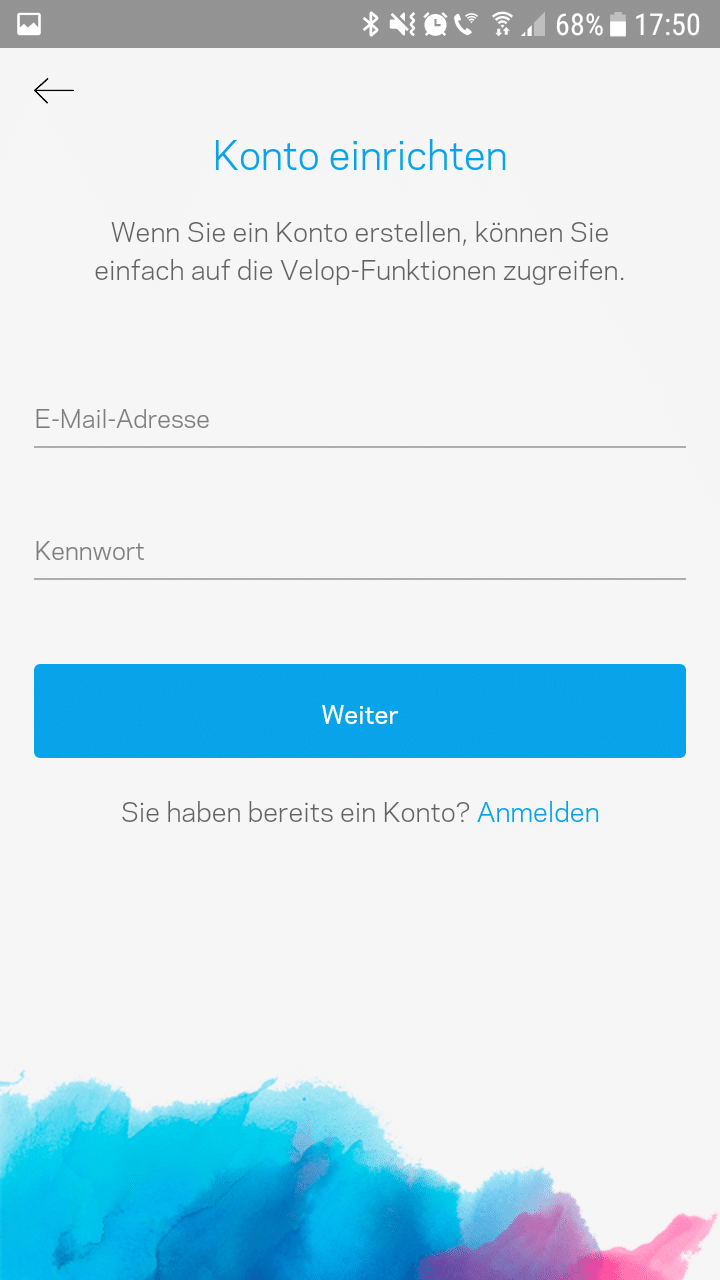Go back using the arrow icon
The height and width of the screenshot is (1280, 720).
tap(54, 91)
